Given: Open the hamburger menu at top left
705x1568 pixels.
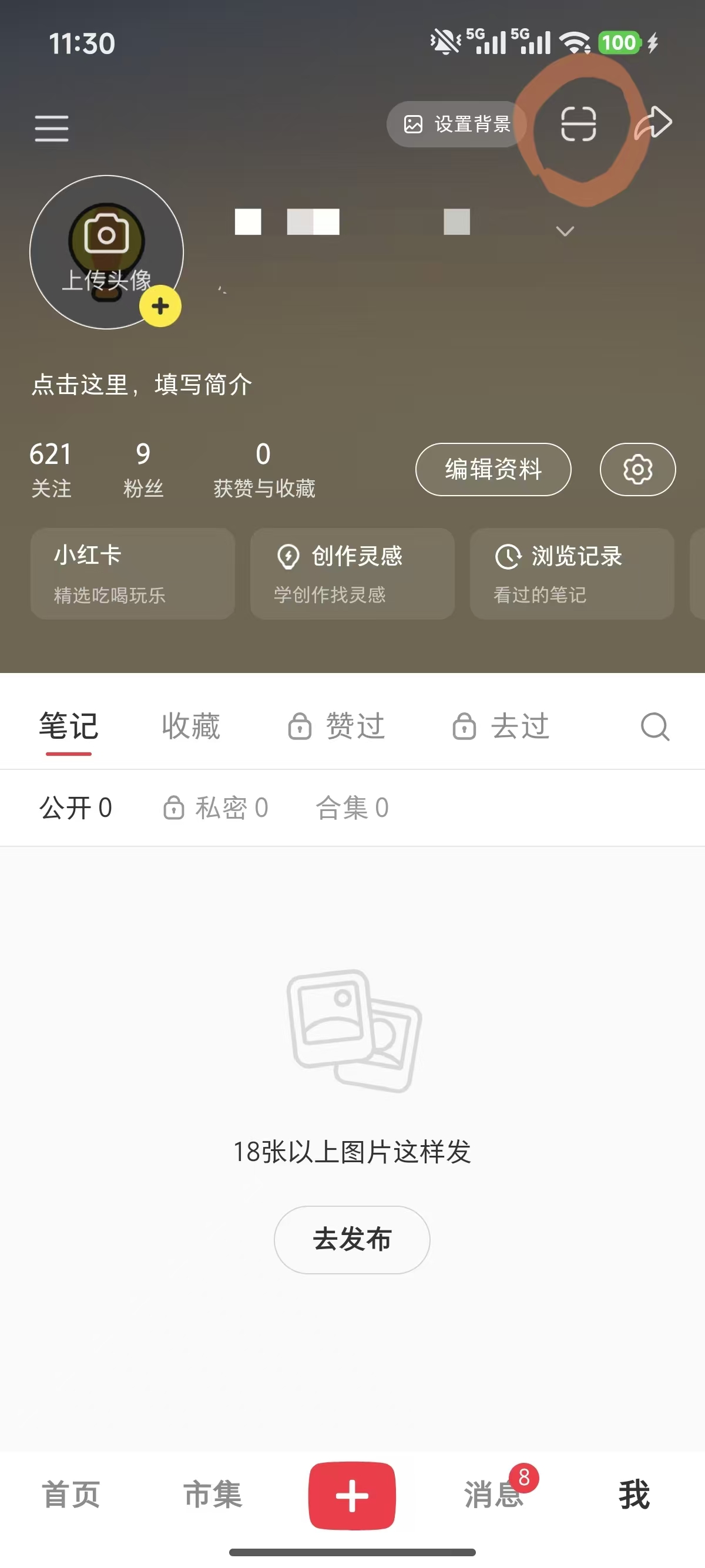Looking at the screenshot, I should click(52, 129).
